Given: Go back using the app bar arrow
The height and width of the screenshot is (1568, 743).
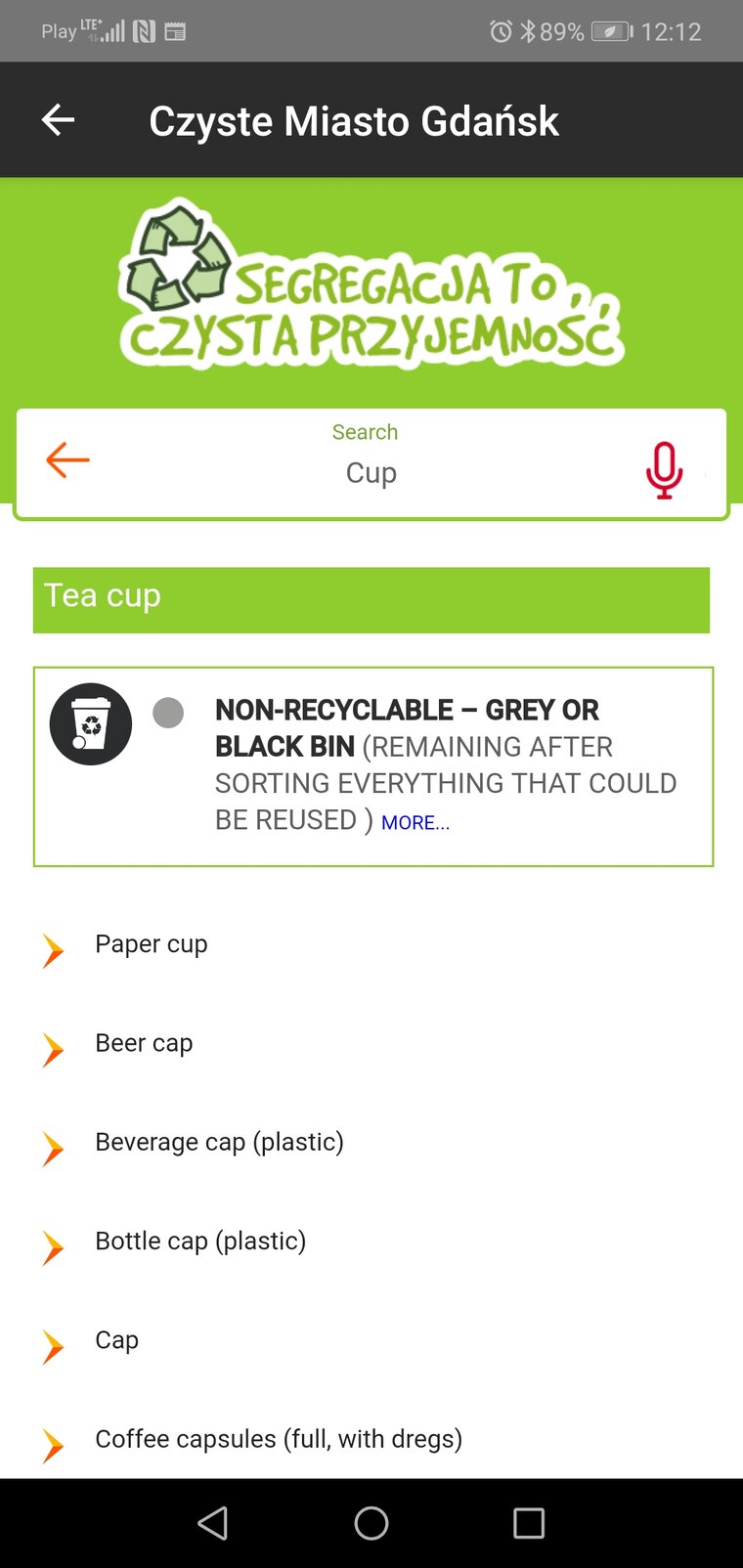Looking at the screenshot, I should click(58, 120).
